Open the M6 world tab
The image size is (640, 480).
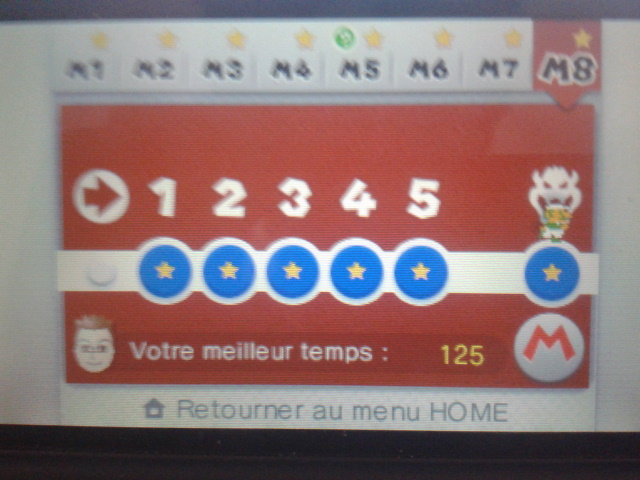tap(431, 67)
